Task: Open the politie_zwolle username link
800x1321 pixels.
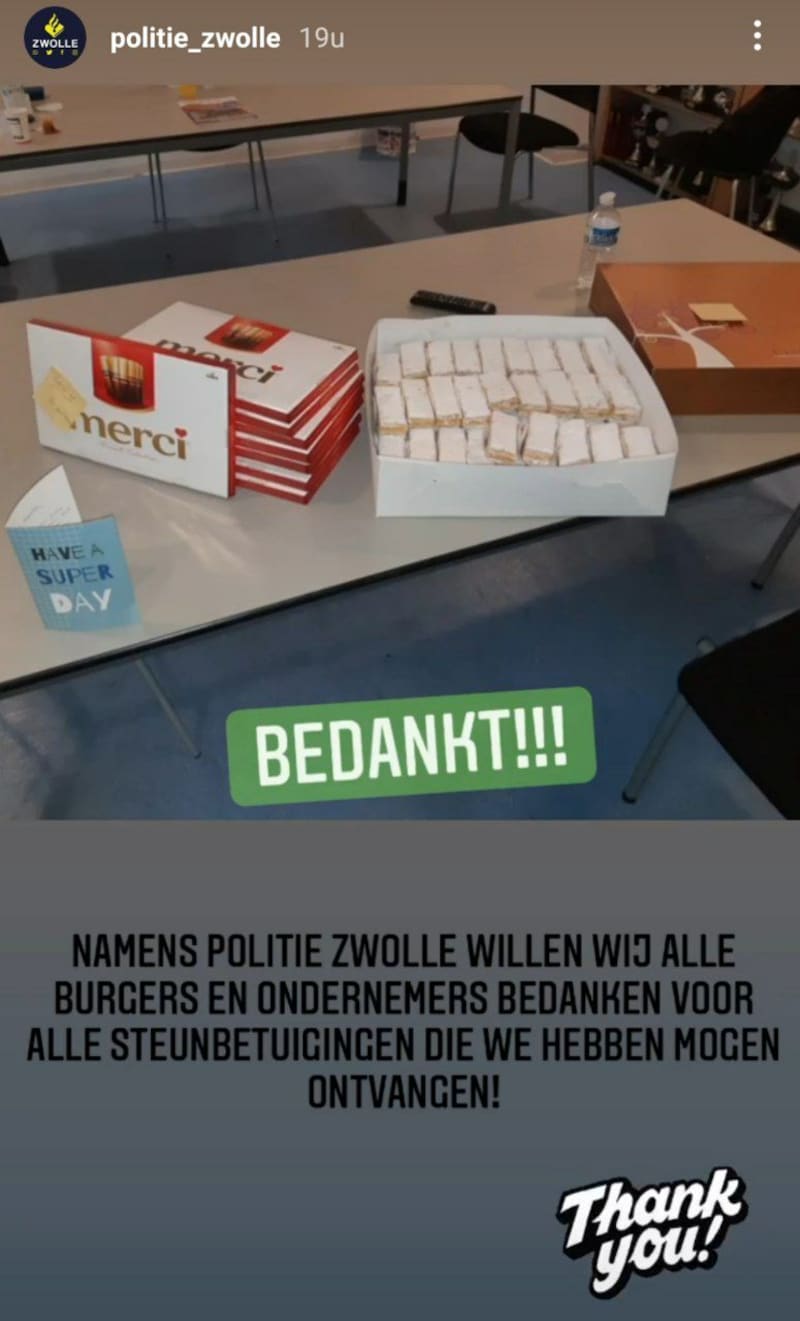Action: pos(194,38)
